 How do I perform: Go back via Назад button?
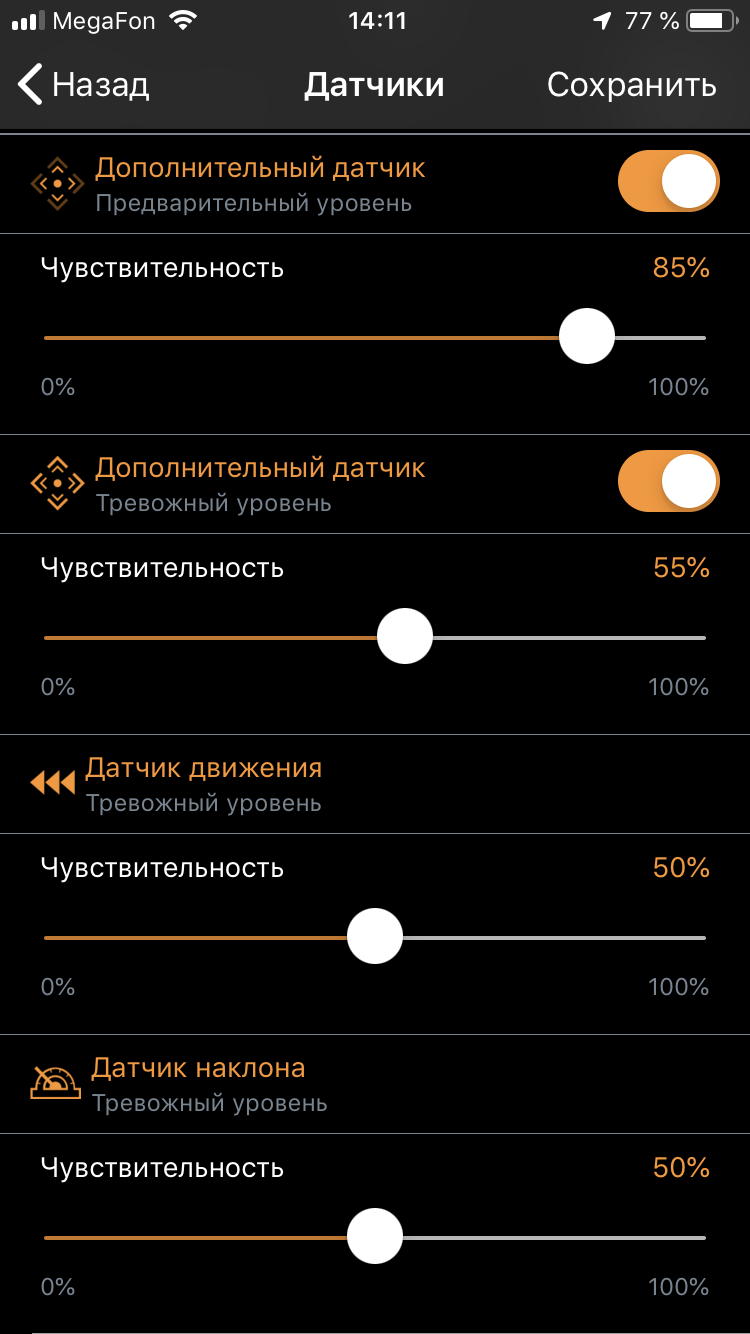pos(84,85)
